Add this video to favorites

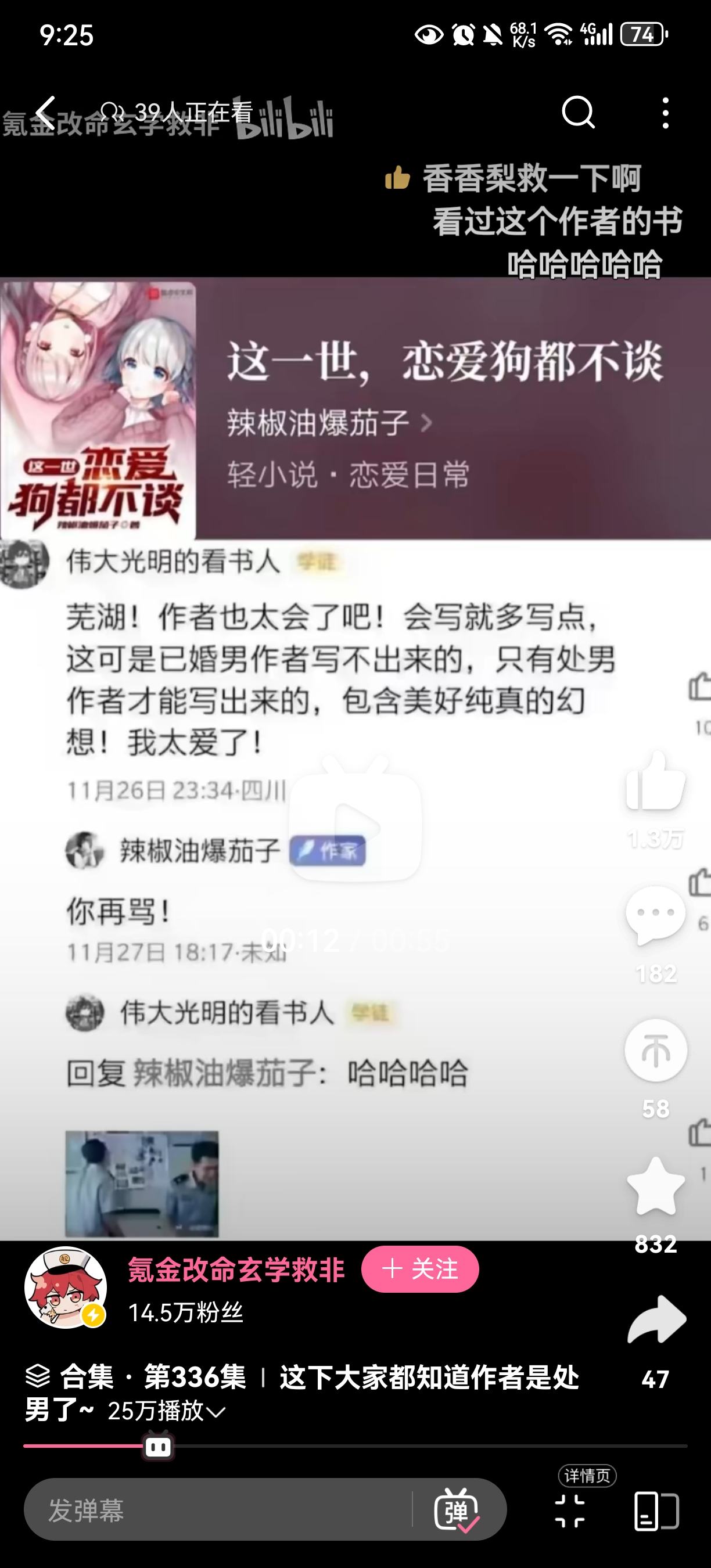[x=656, y=1186]
